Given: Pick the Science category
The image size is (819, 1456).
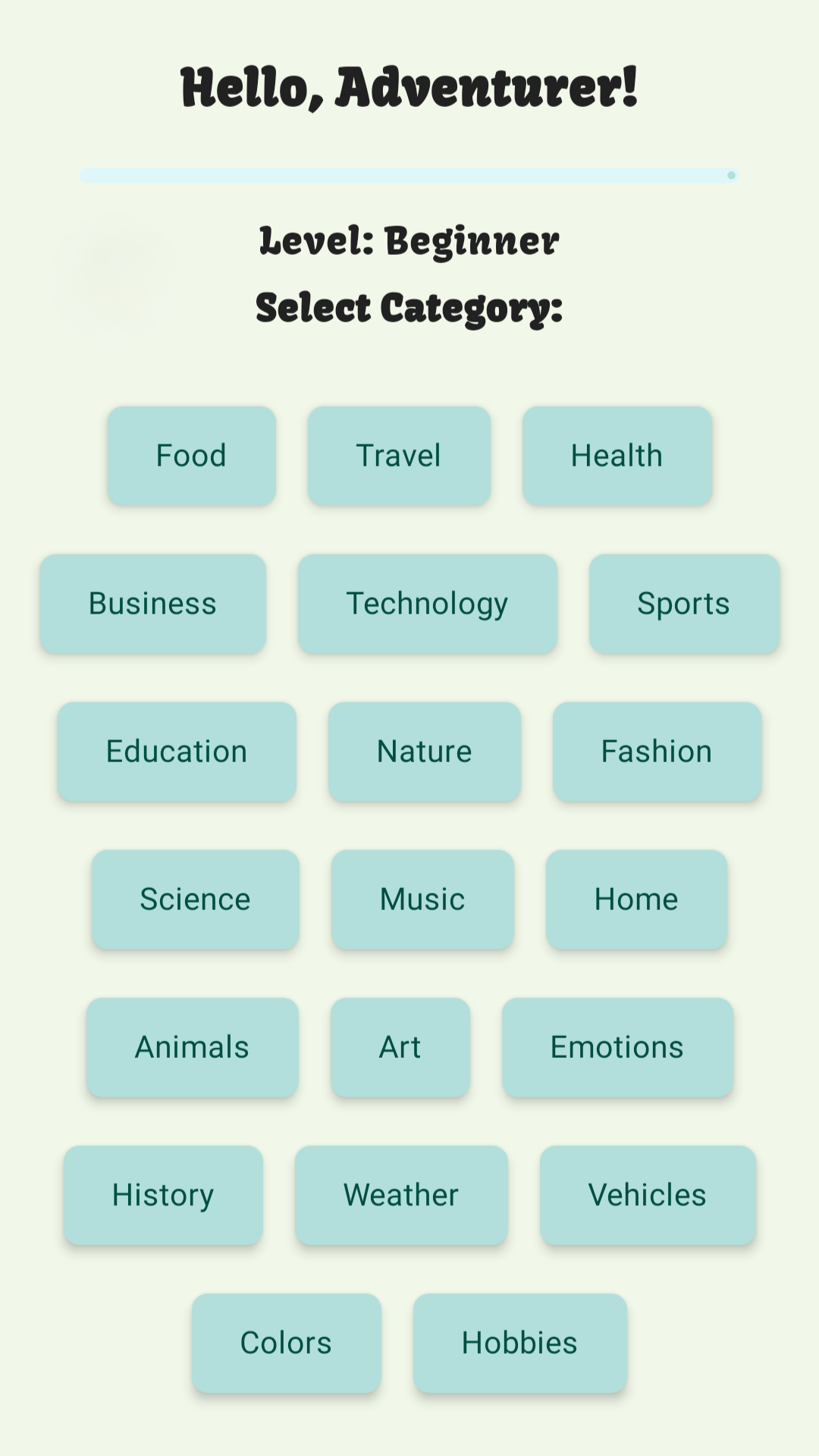Looking at the screenshot, I should (x=196, y=899).
